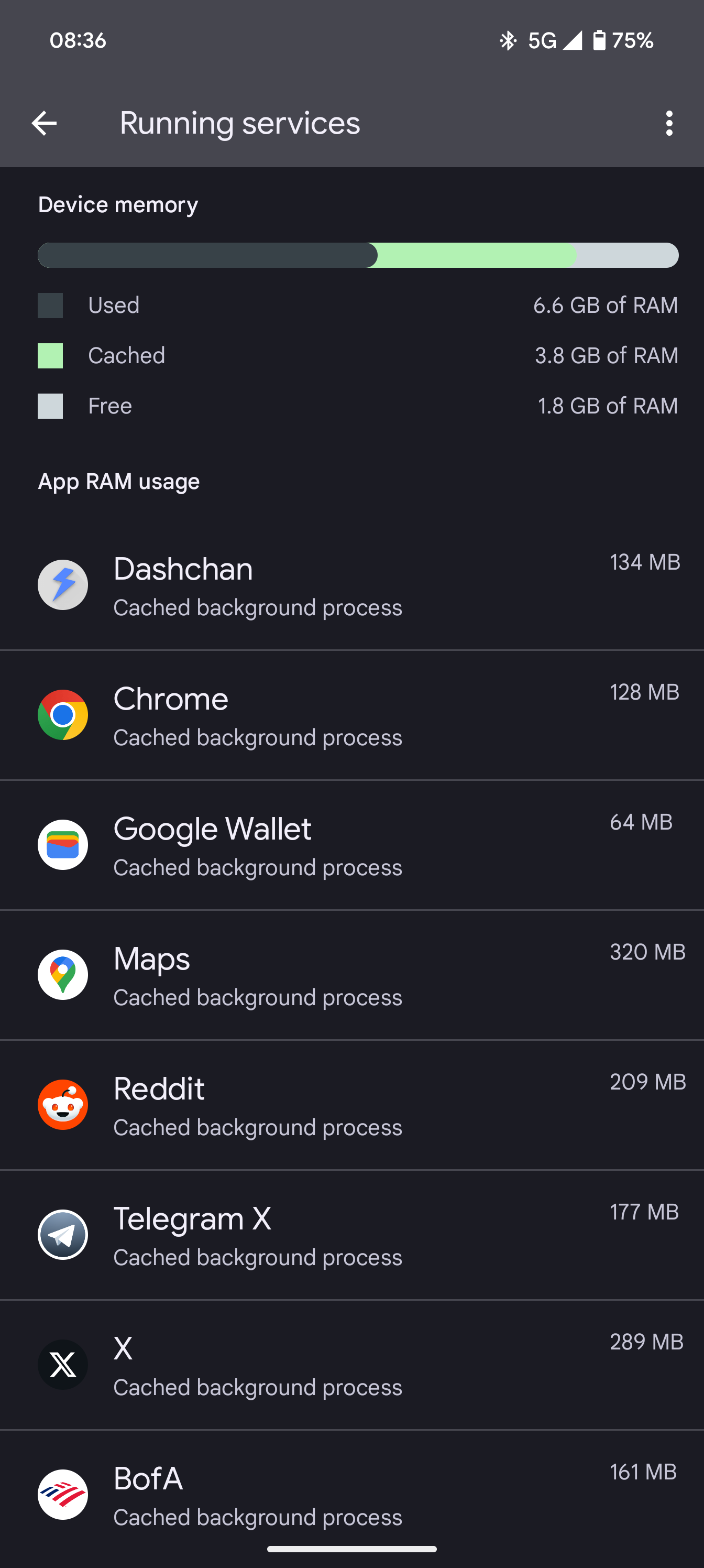Select the Chrome cached process
Screen dimensions: 704x1568
point(351,715)
